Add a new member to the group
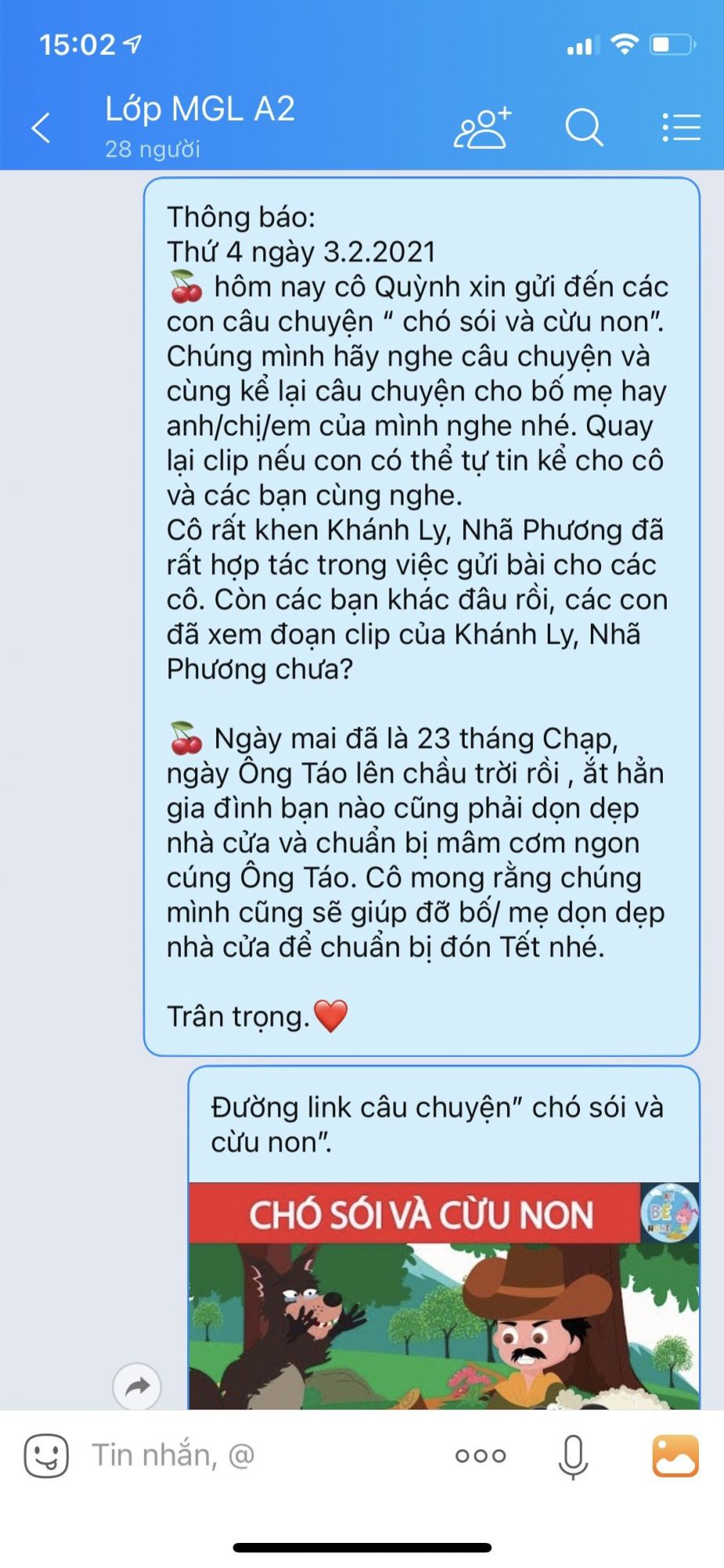 pos(481,127)
